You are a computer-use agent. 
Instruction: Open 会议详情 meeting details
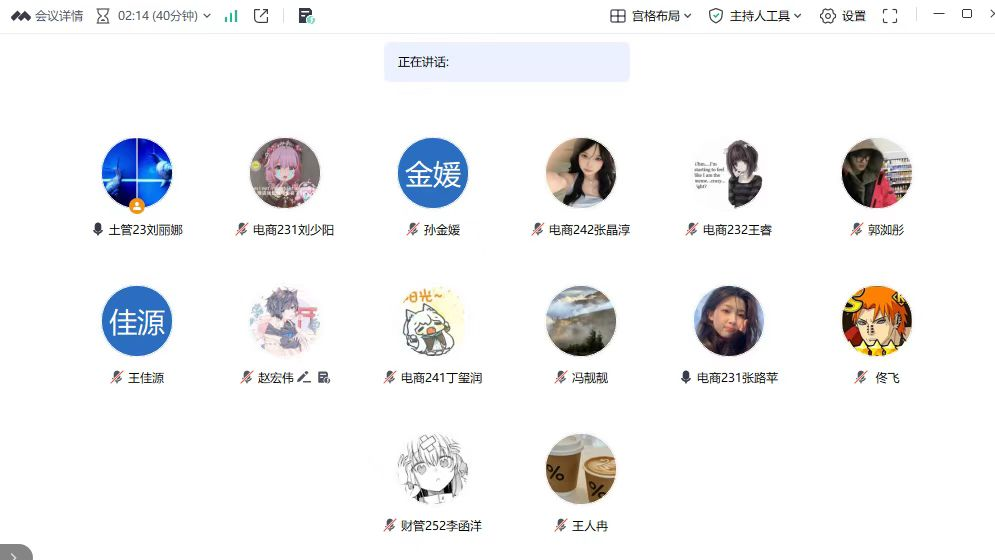pyautogui.click(x=47, y=16)
